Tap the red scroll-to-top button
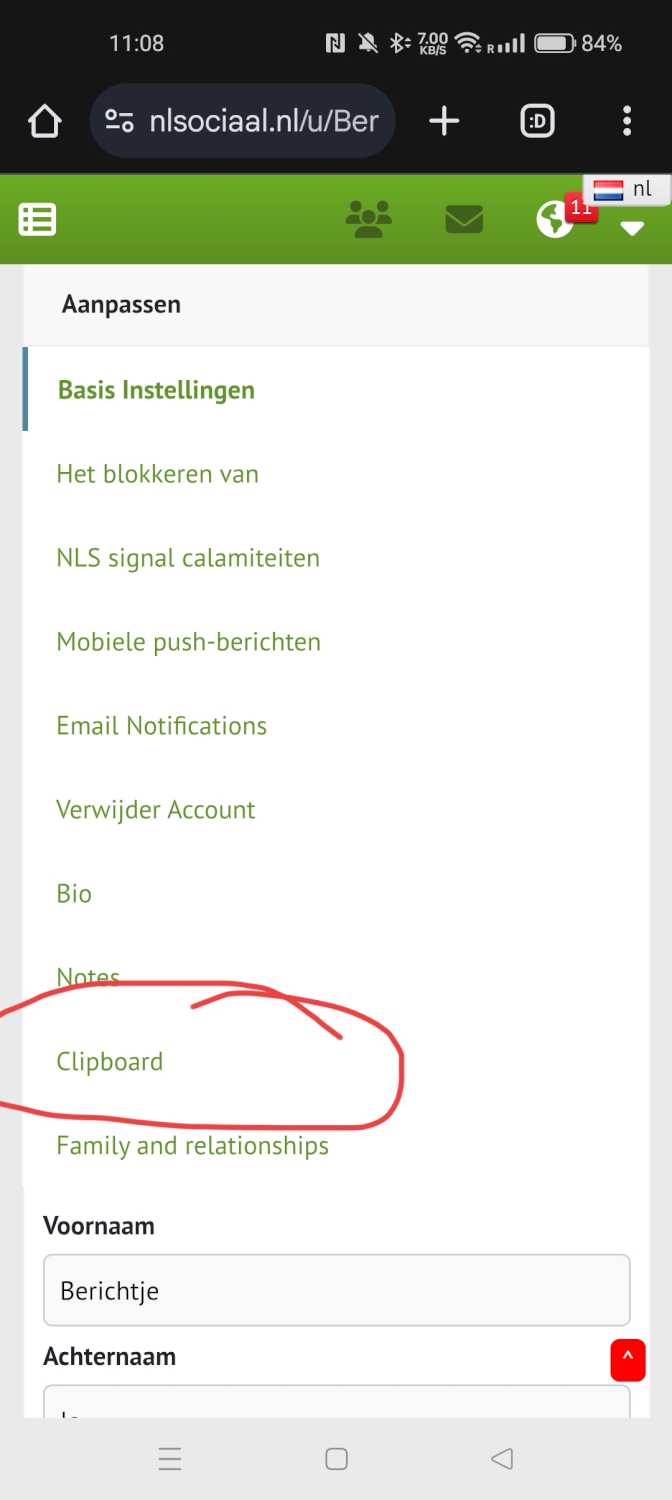The height and width of the screenshot is (1500, 672). (x=628, y=1360)
